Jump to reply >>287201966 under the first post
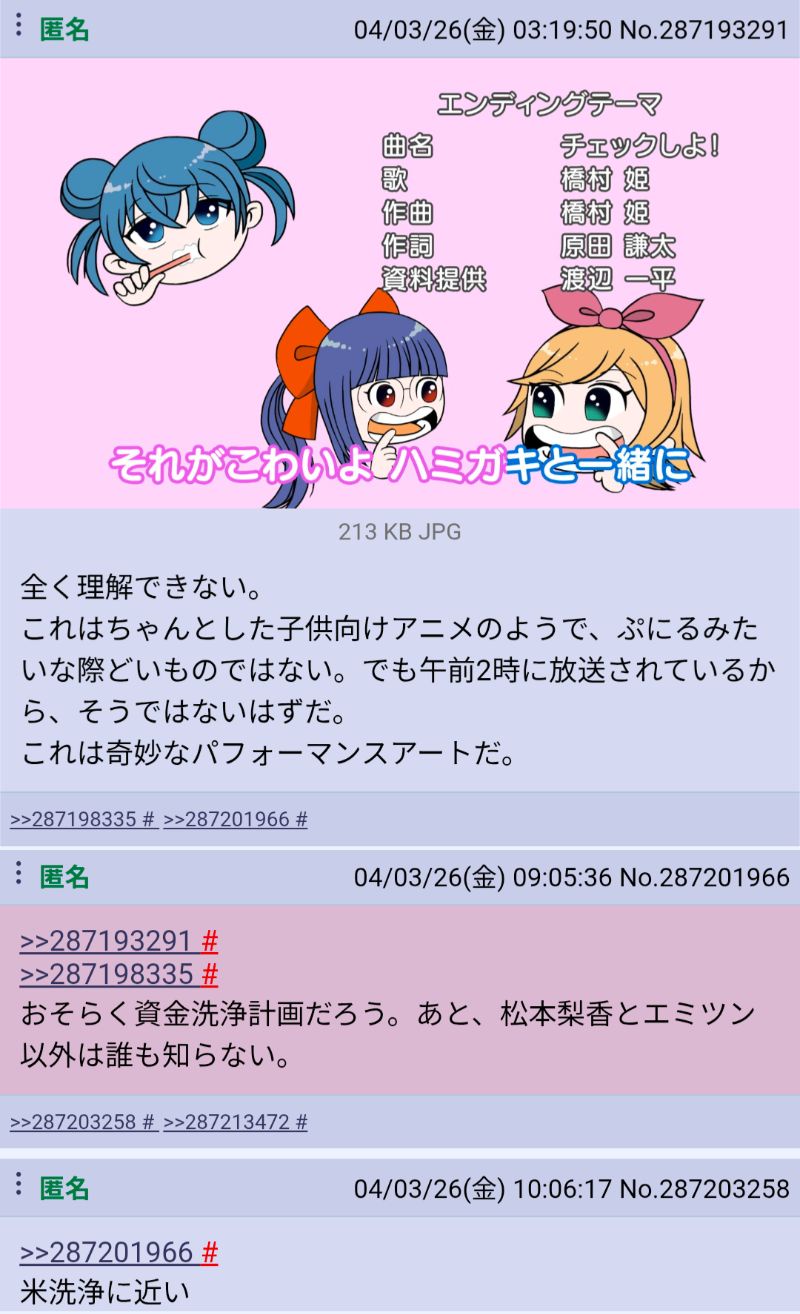The height and width of the screenshot is (1314, 800). pos(228,820)
